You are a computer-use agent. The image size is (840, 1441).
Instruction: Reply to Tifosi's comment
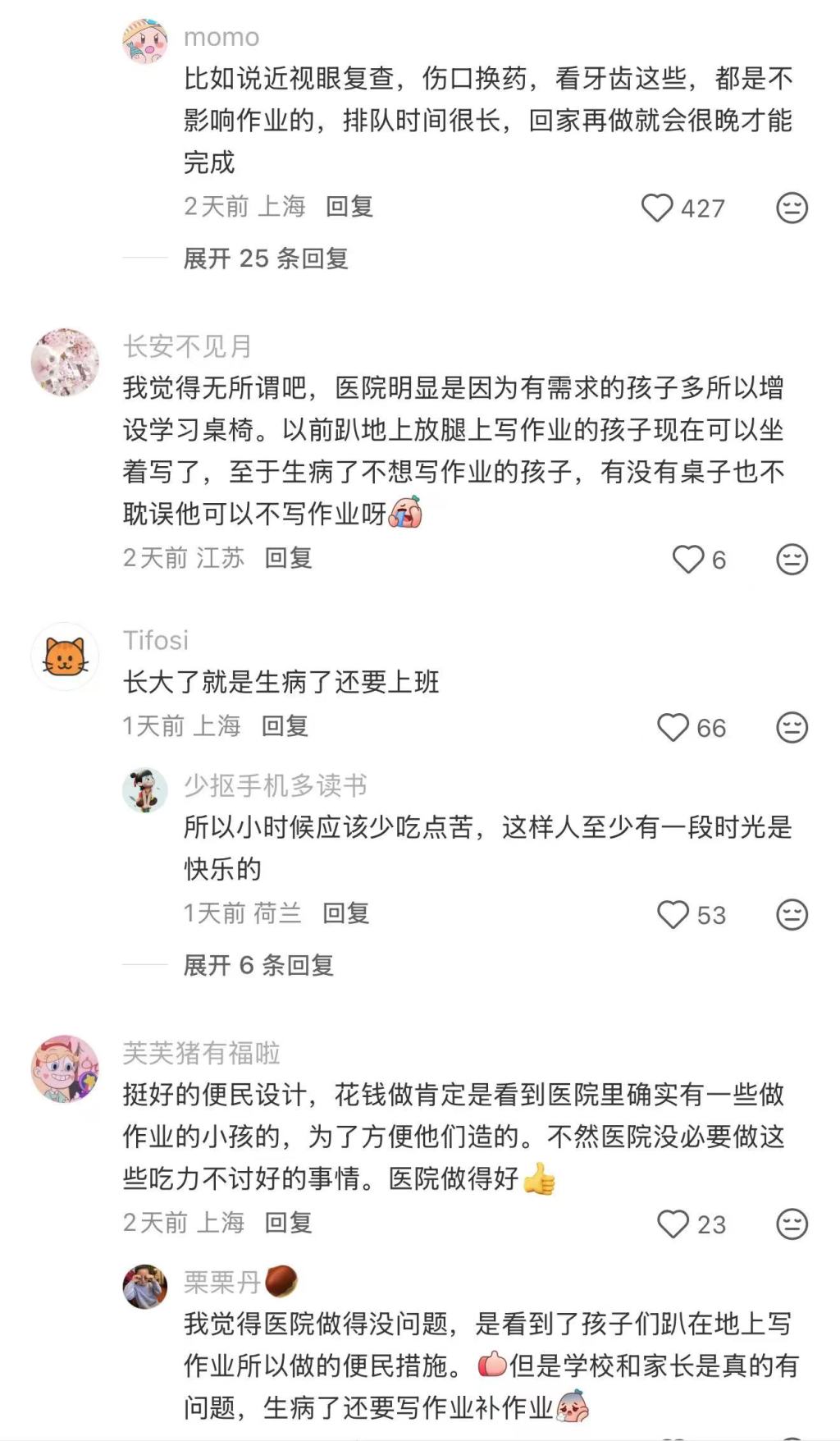pyautogui.click(x=285, y=726)
